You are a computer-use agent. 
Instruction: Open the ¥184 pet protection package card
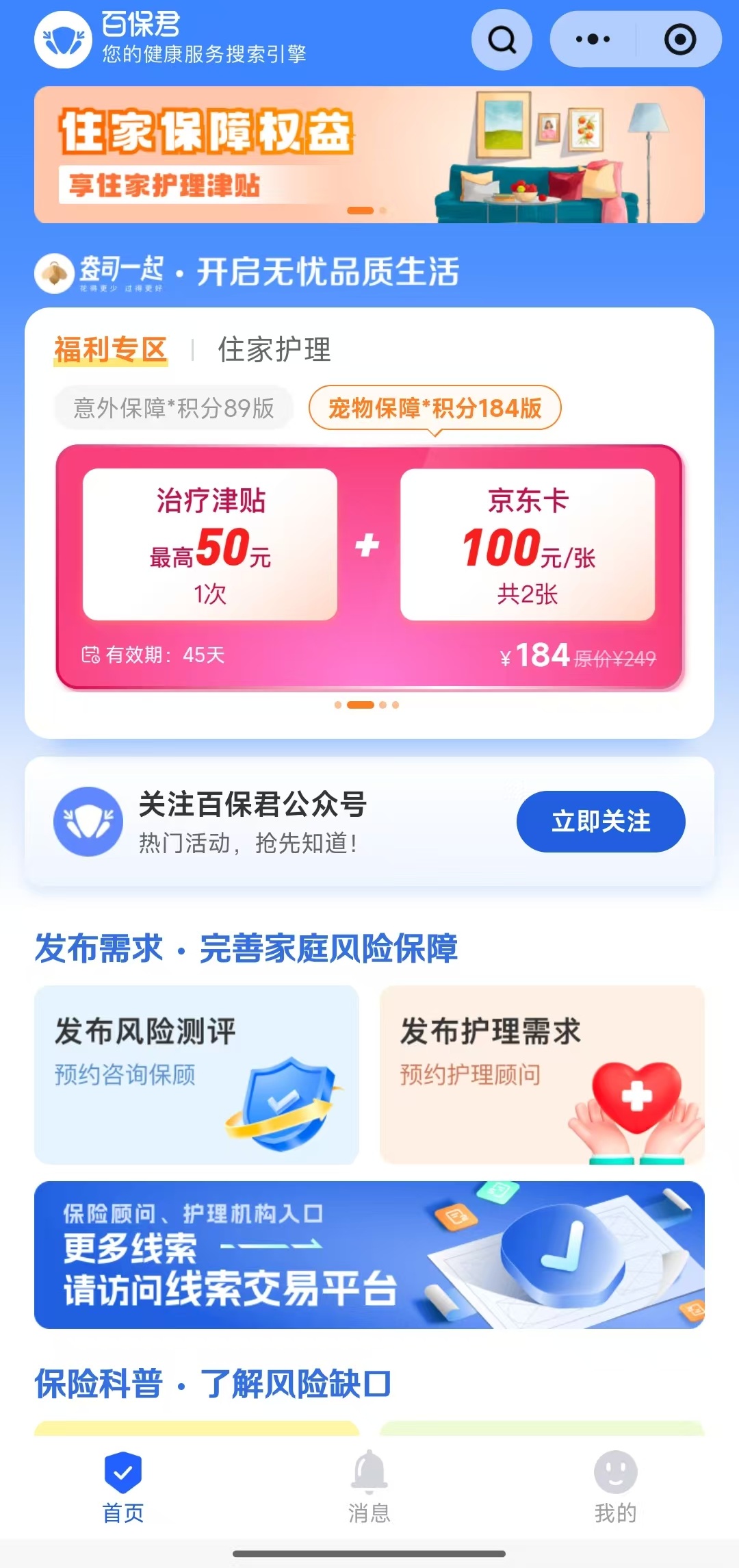(369, 568)
